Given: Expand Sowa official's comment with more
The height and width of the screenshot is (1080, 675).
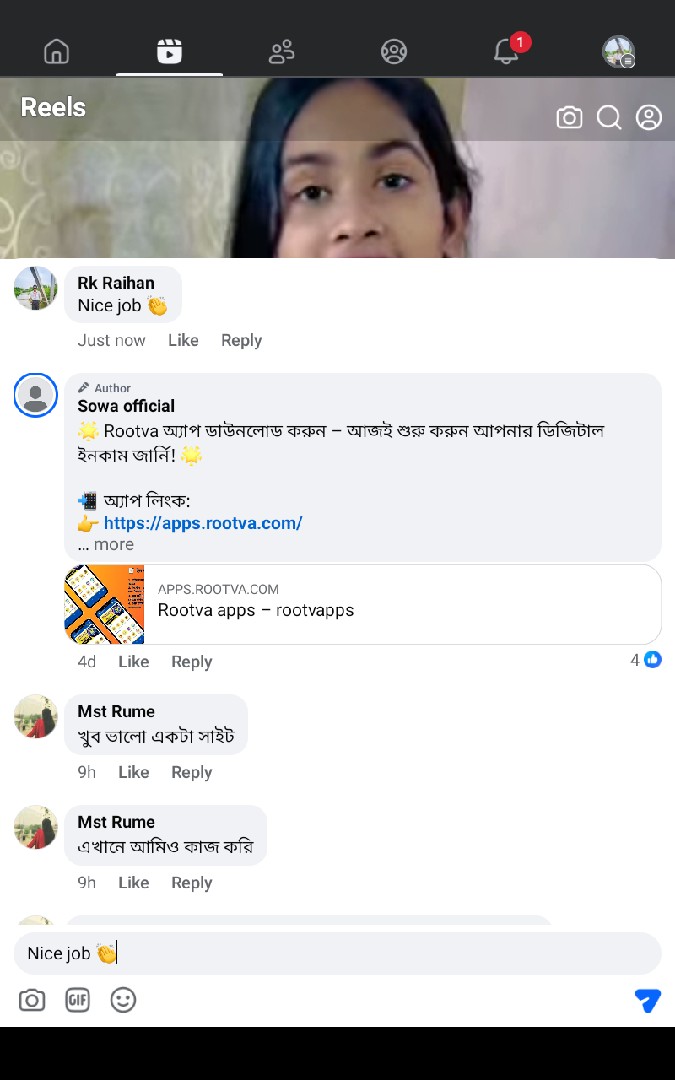Looking at the screenshot, I should pyautogui.click(x=113, y=544).
